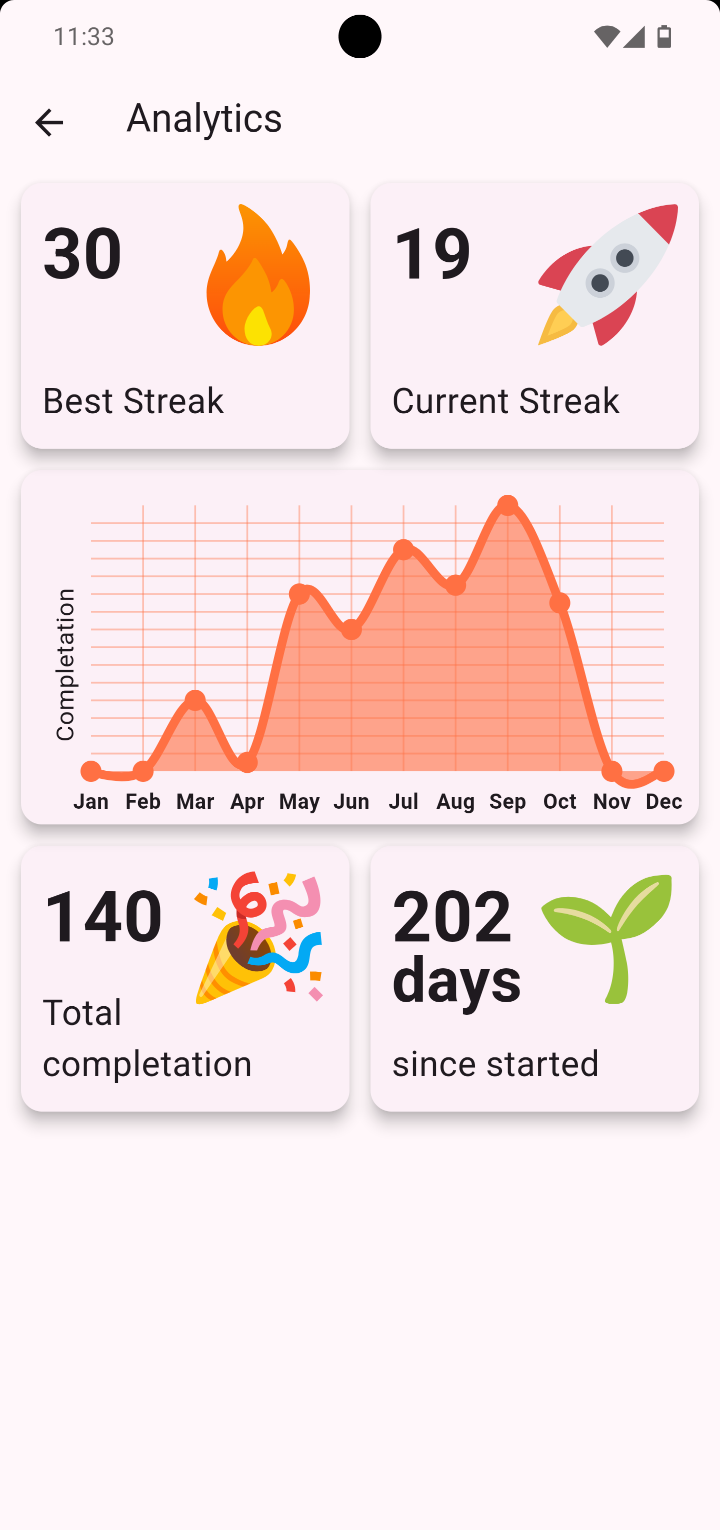Go back from the Analytics screen
Viewport: 720px width, 1530px height.
tap(49, 122)
